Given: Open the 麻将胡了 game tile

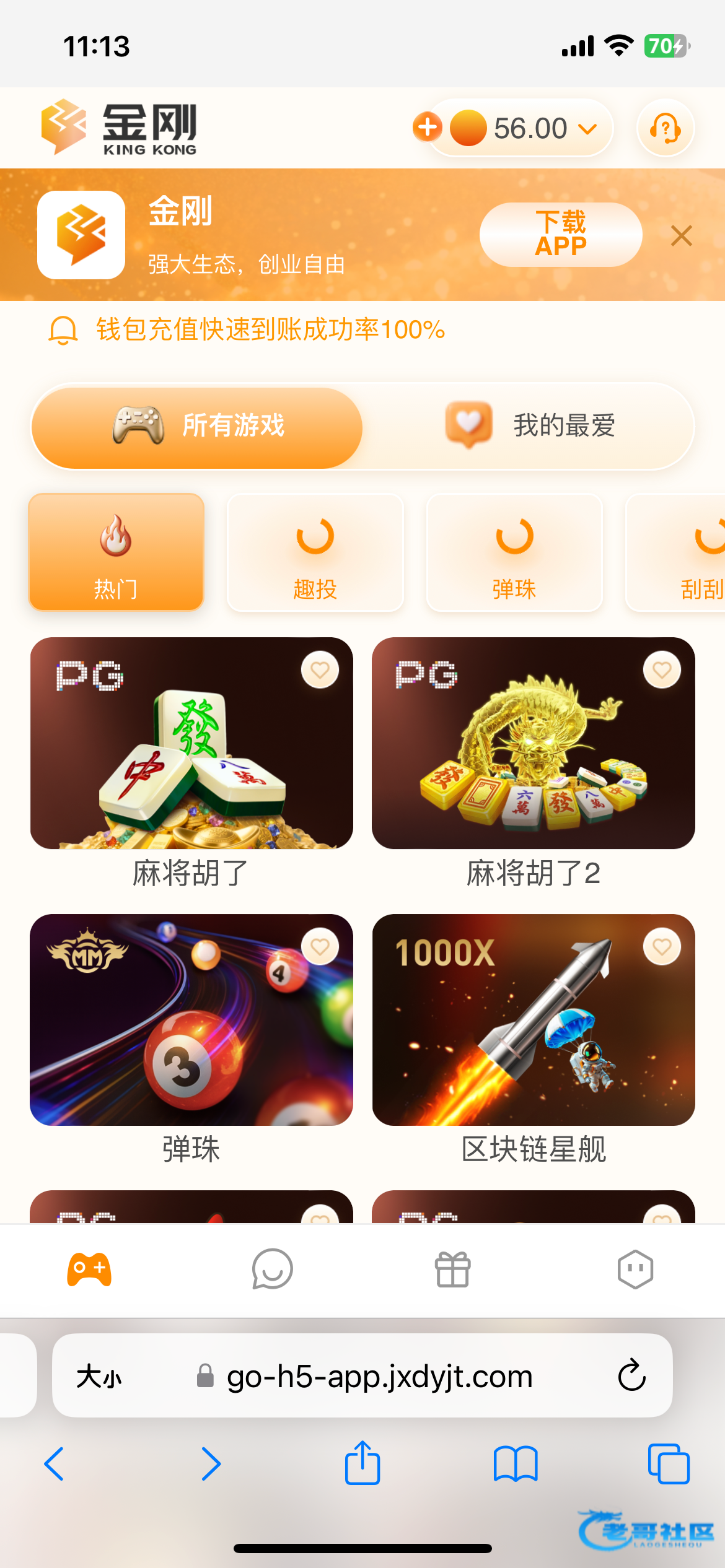Looking at the screenshot, I should [191, 743].
